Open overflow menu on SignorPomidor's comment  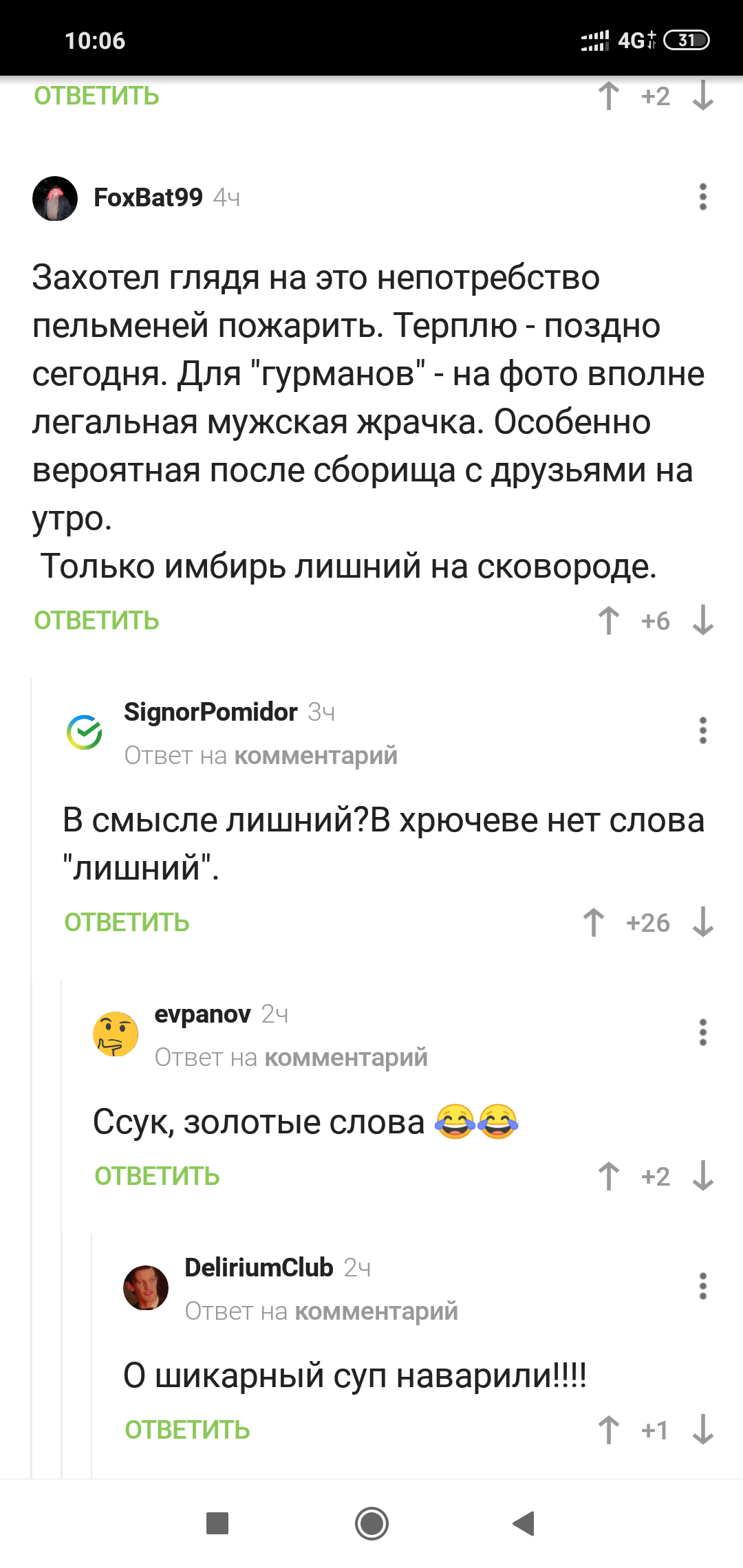pyautogui.click(x=702, y=730)
